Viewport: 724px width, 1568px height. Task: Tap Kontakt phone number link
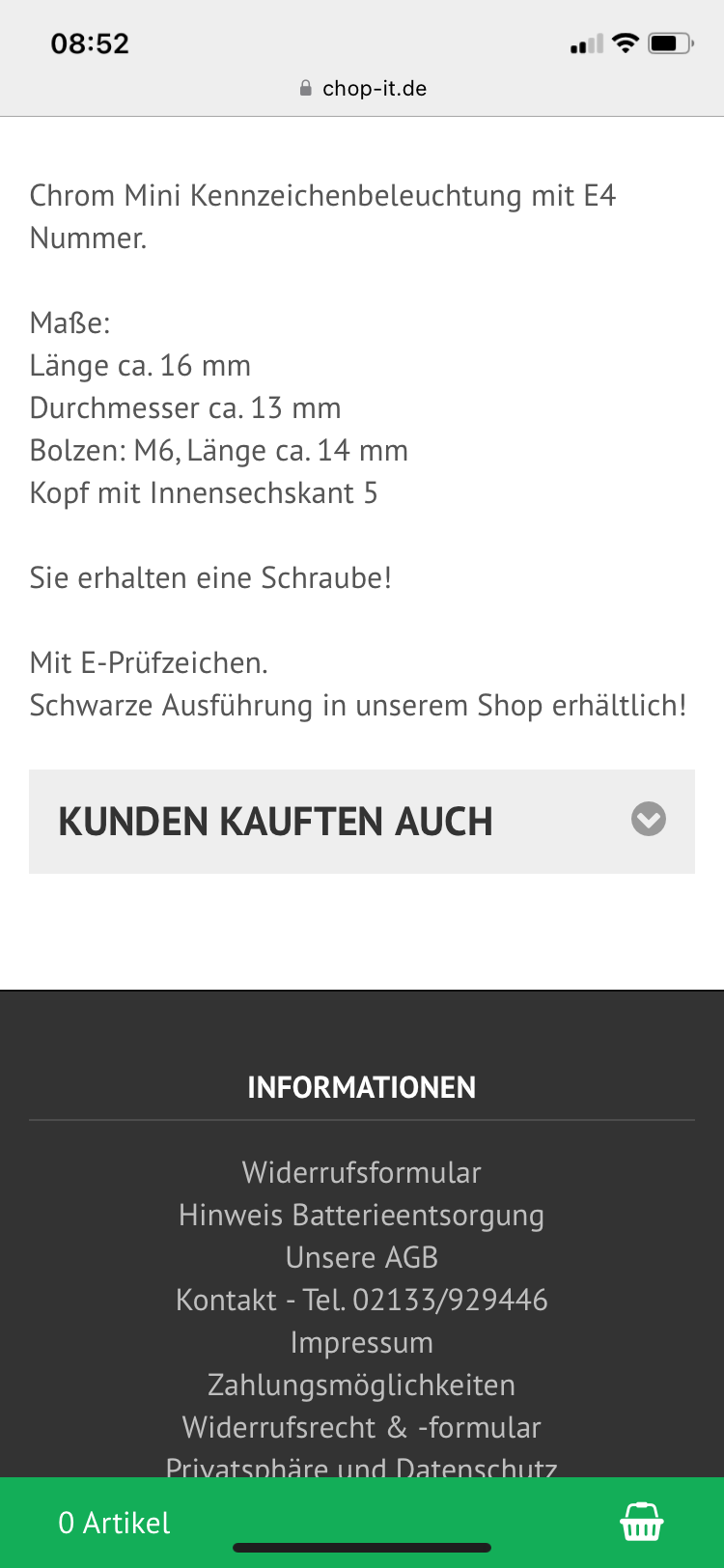coord(361,1300)
